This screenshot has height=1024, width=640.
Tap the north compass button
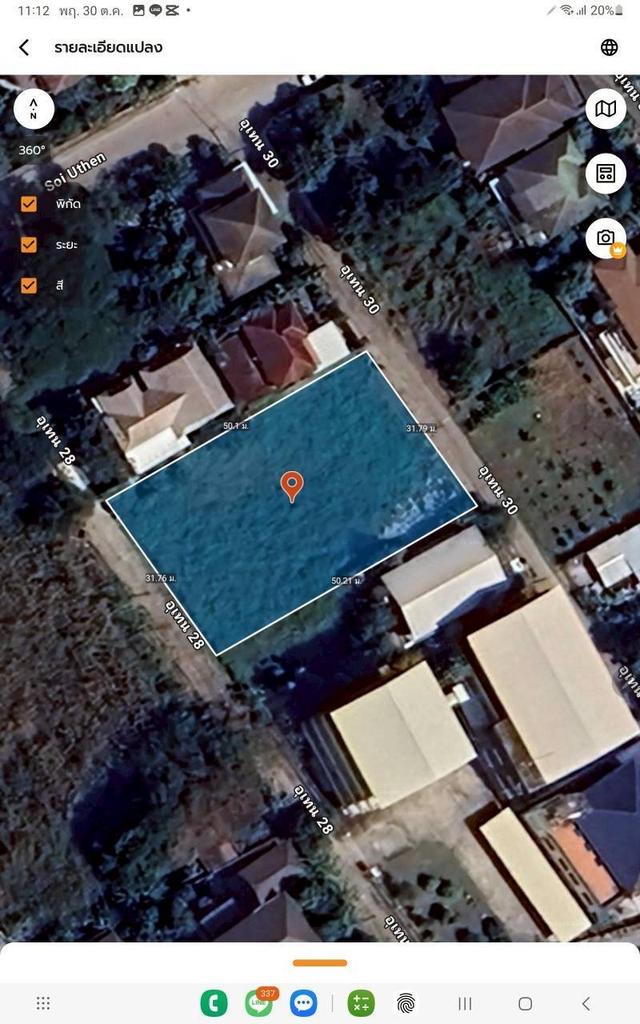point(34,109)
